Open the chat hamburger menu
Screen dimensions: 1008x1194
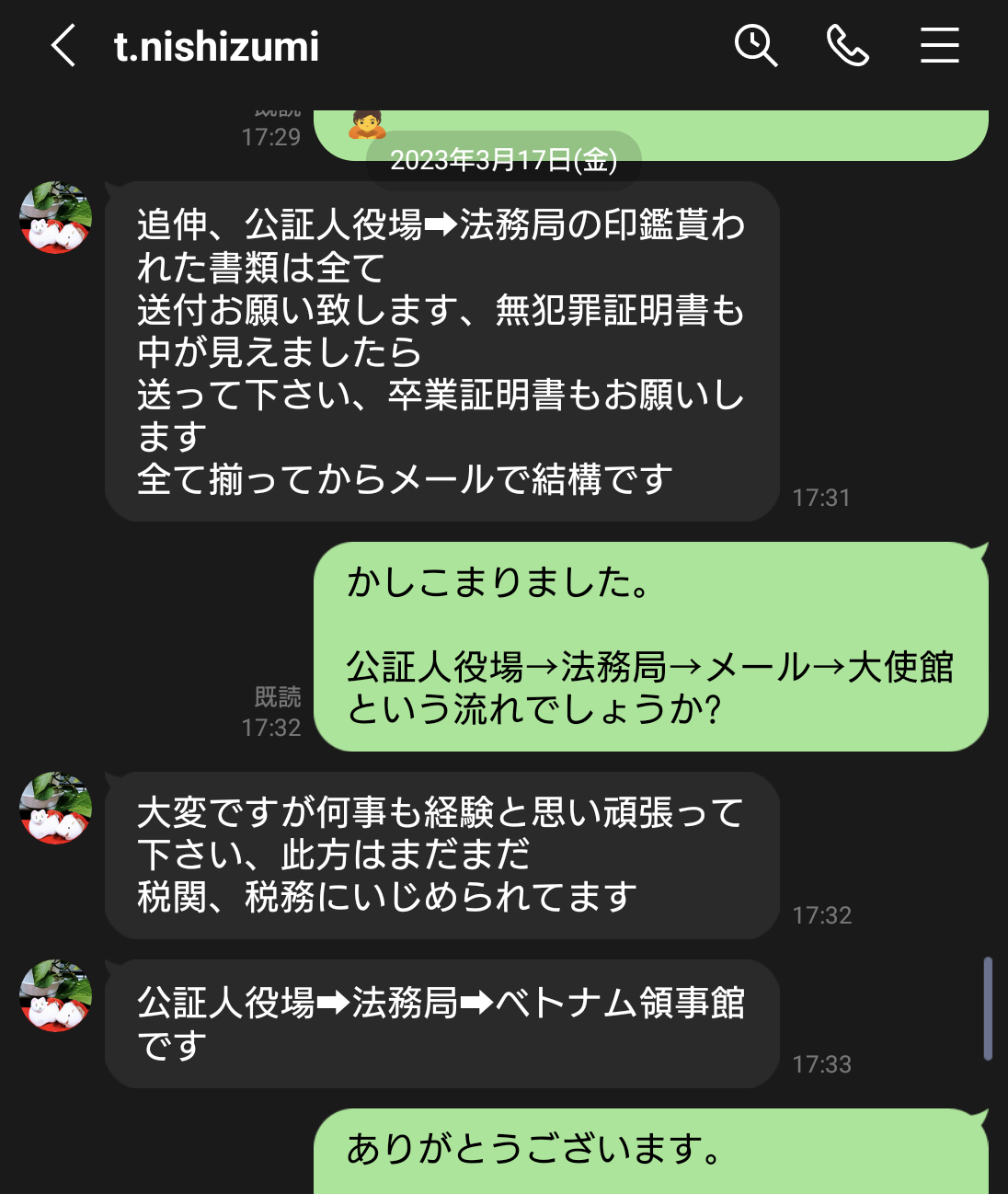(939, 46)
